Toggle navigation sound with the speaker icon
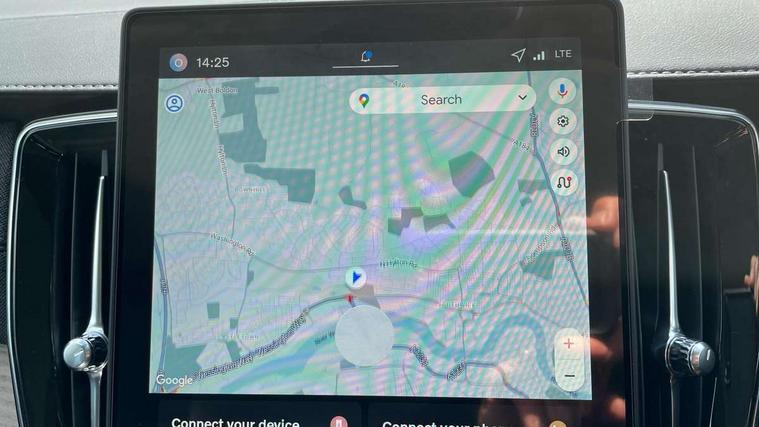 563,152
